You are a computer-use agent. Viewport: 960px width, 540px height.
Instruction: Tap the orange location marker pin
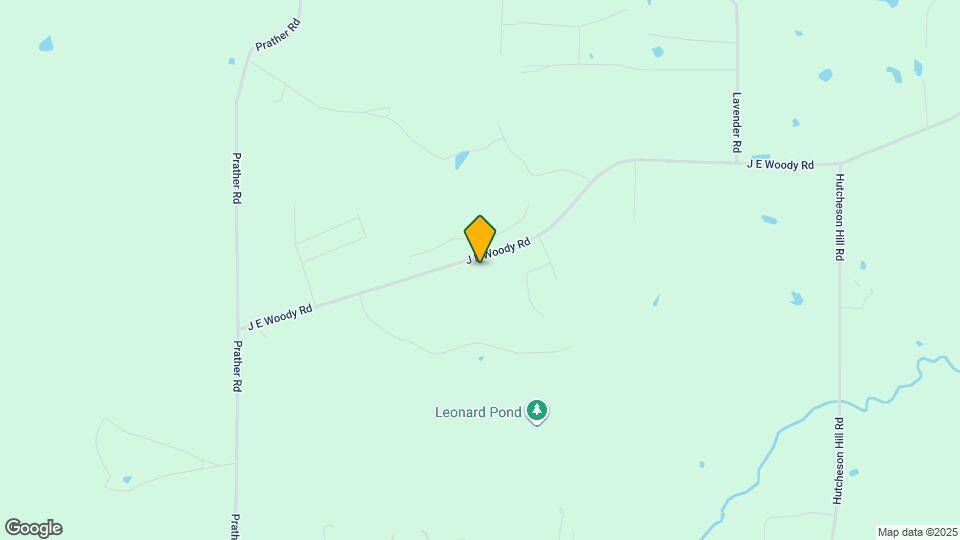tap(480, 238)
